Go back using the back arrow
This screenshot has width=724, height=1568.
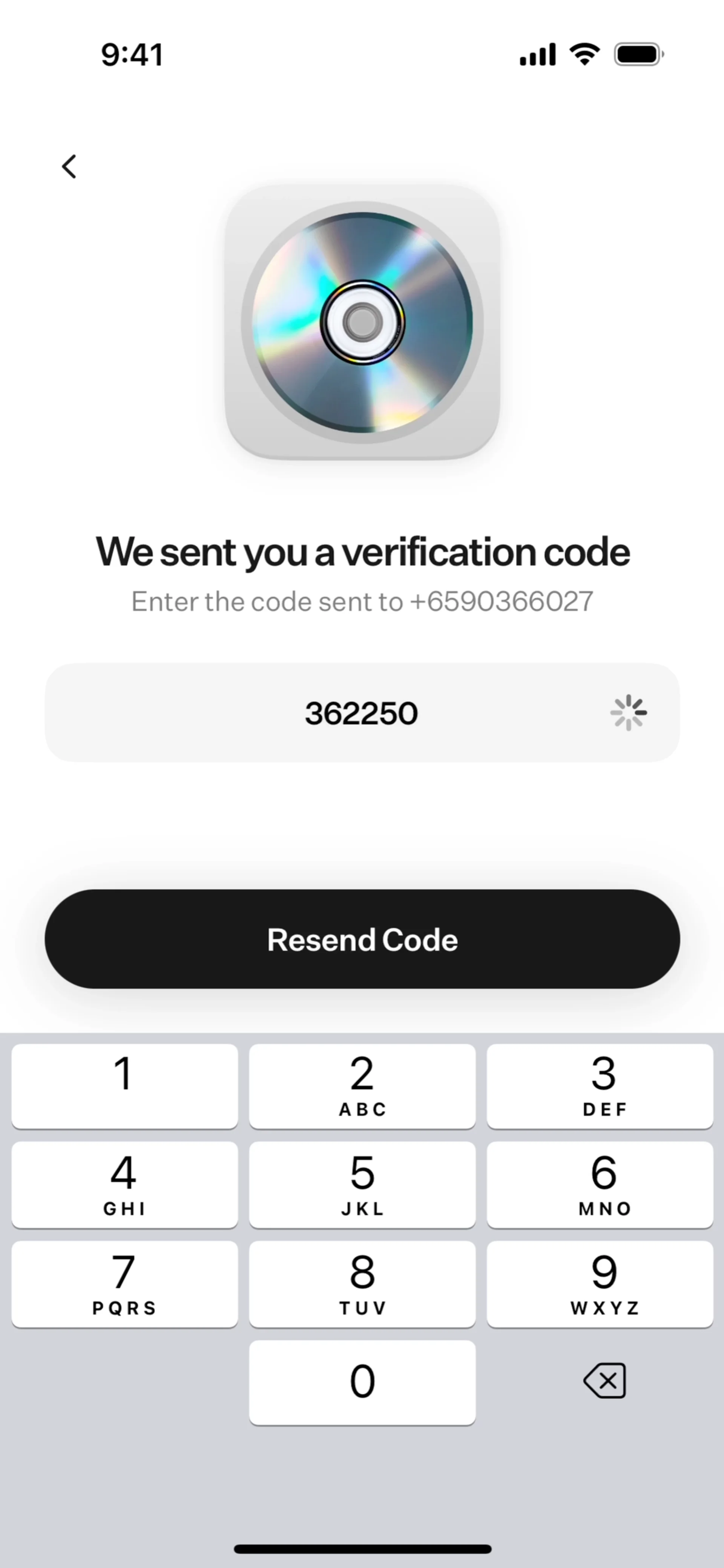pyautogui.click(x=69, y=166)
